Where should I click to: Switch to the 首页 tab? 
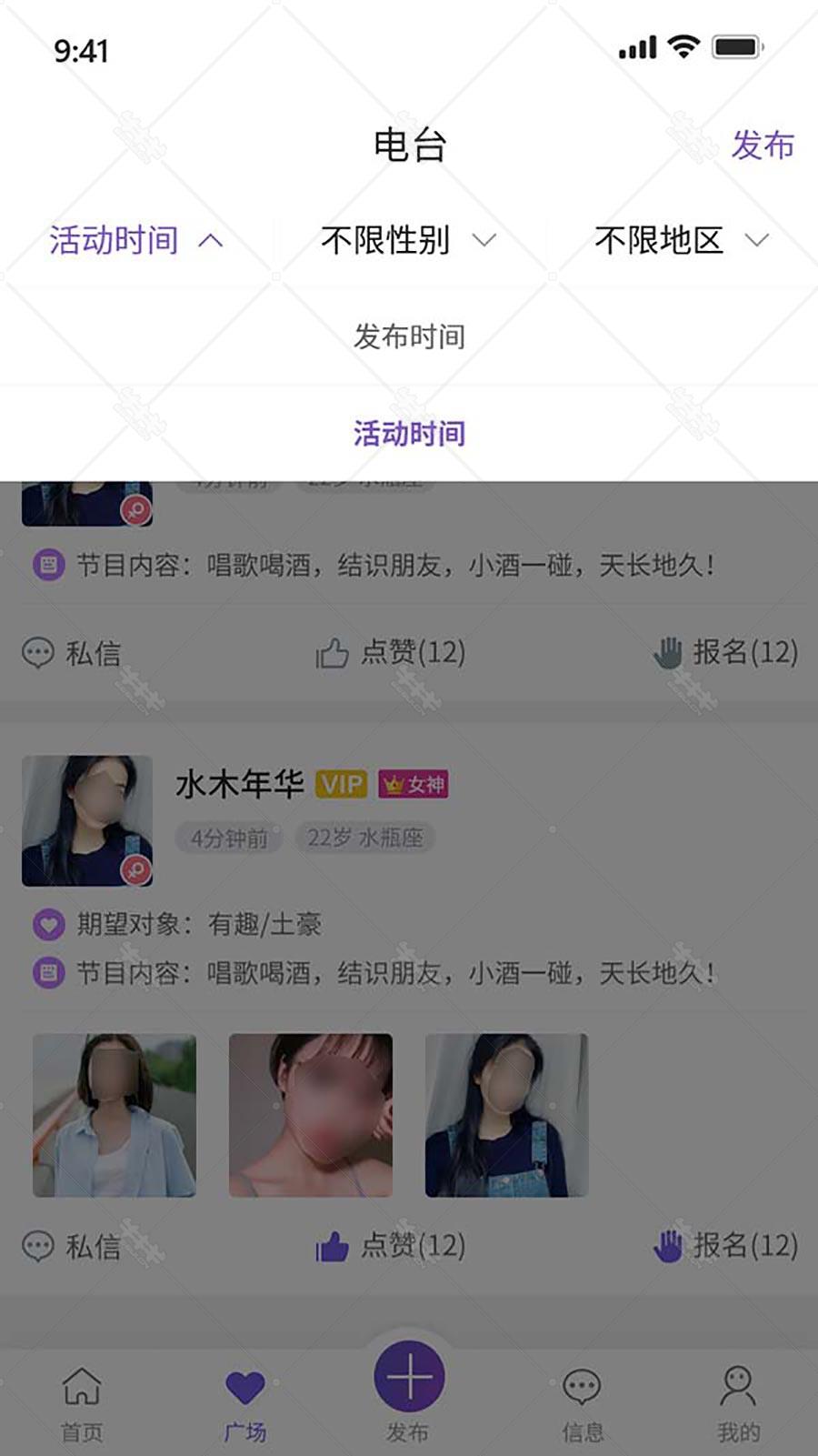pos(82,1404)
